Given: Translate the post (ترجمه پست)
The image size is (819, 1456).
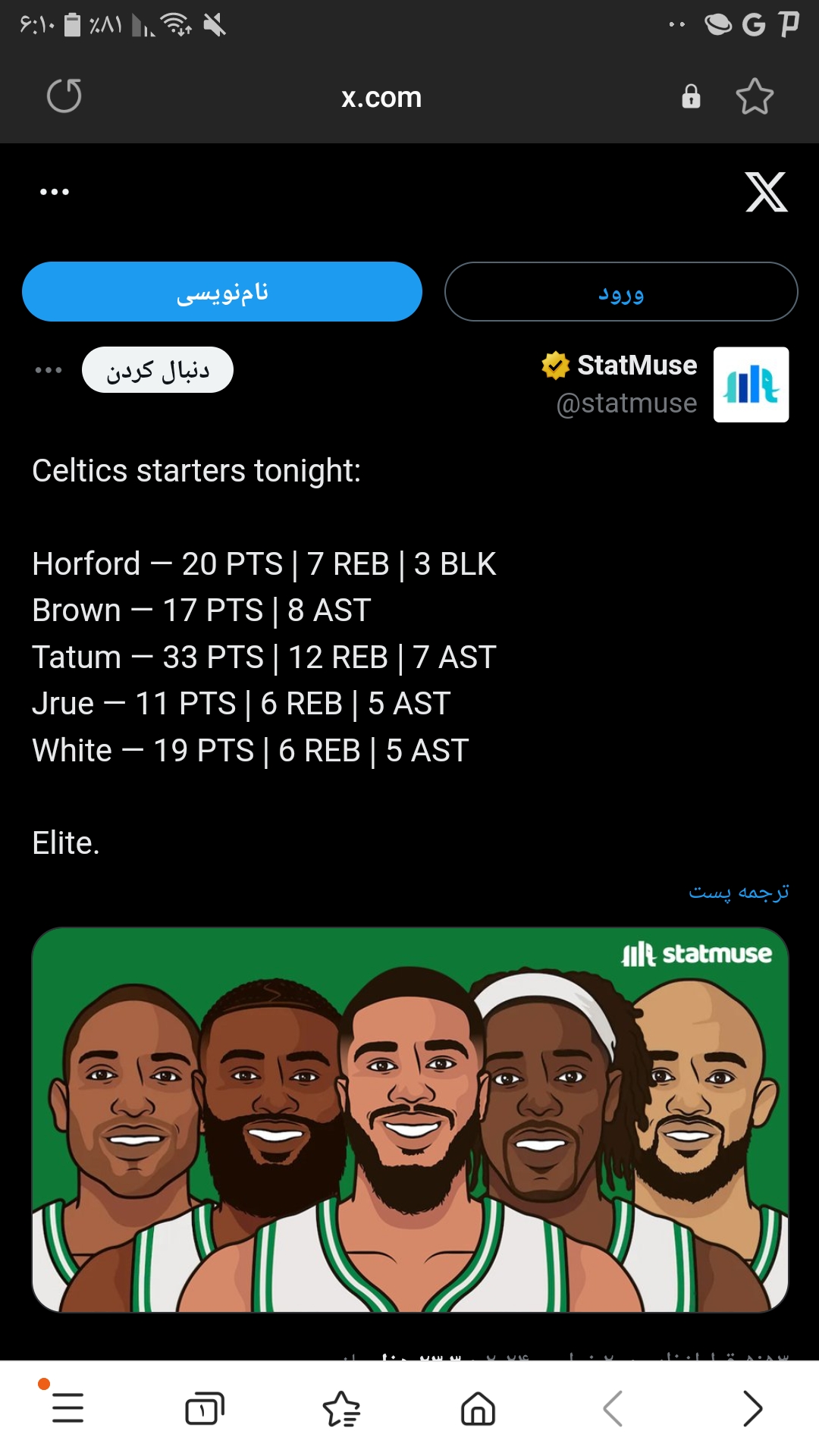Looking at the screenshot, I should click(x=739, y=892).
